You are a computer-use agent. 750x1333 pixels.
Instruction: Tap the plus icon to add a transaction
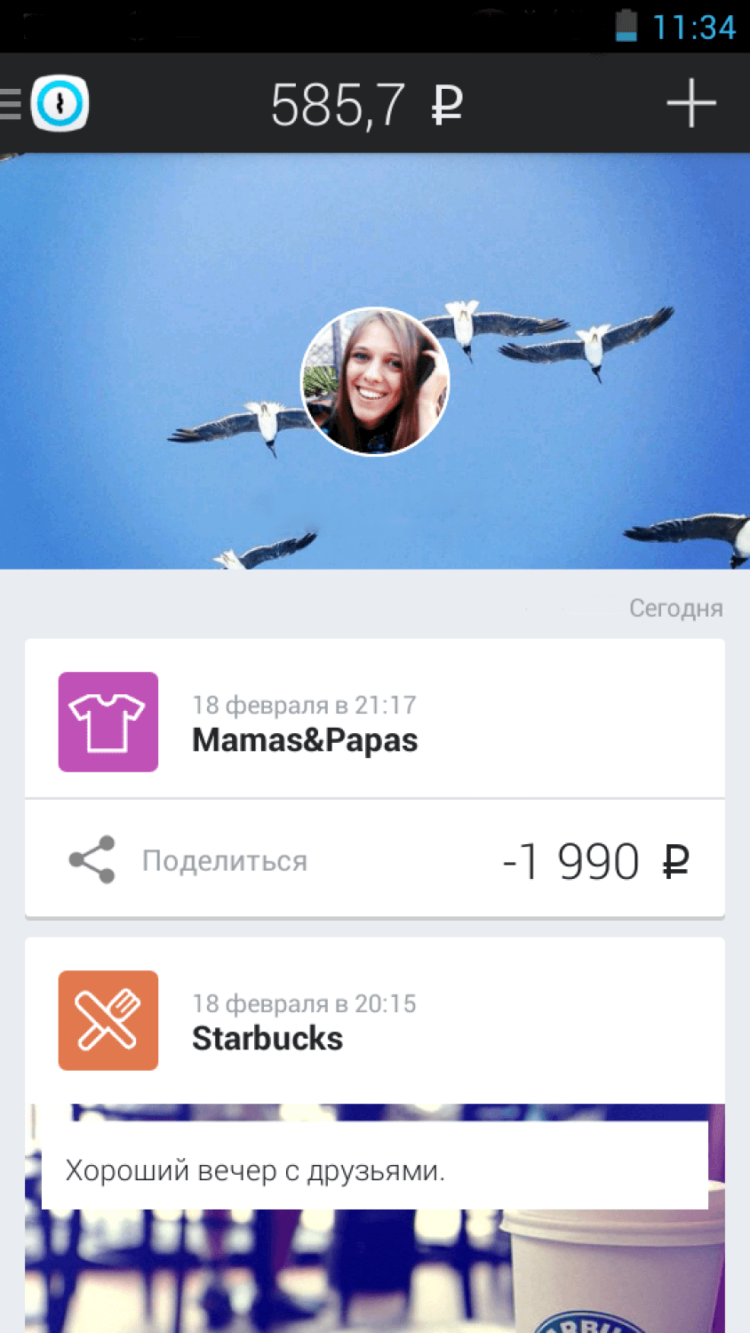point(690,103)
